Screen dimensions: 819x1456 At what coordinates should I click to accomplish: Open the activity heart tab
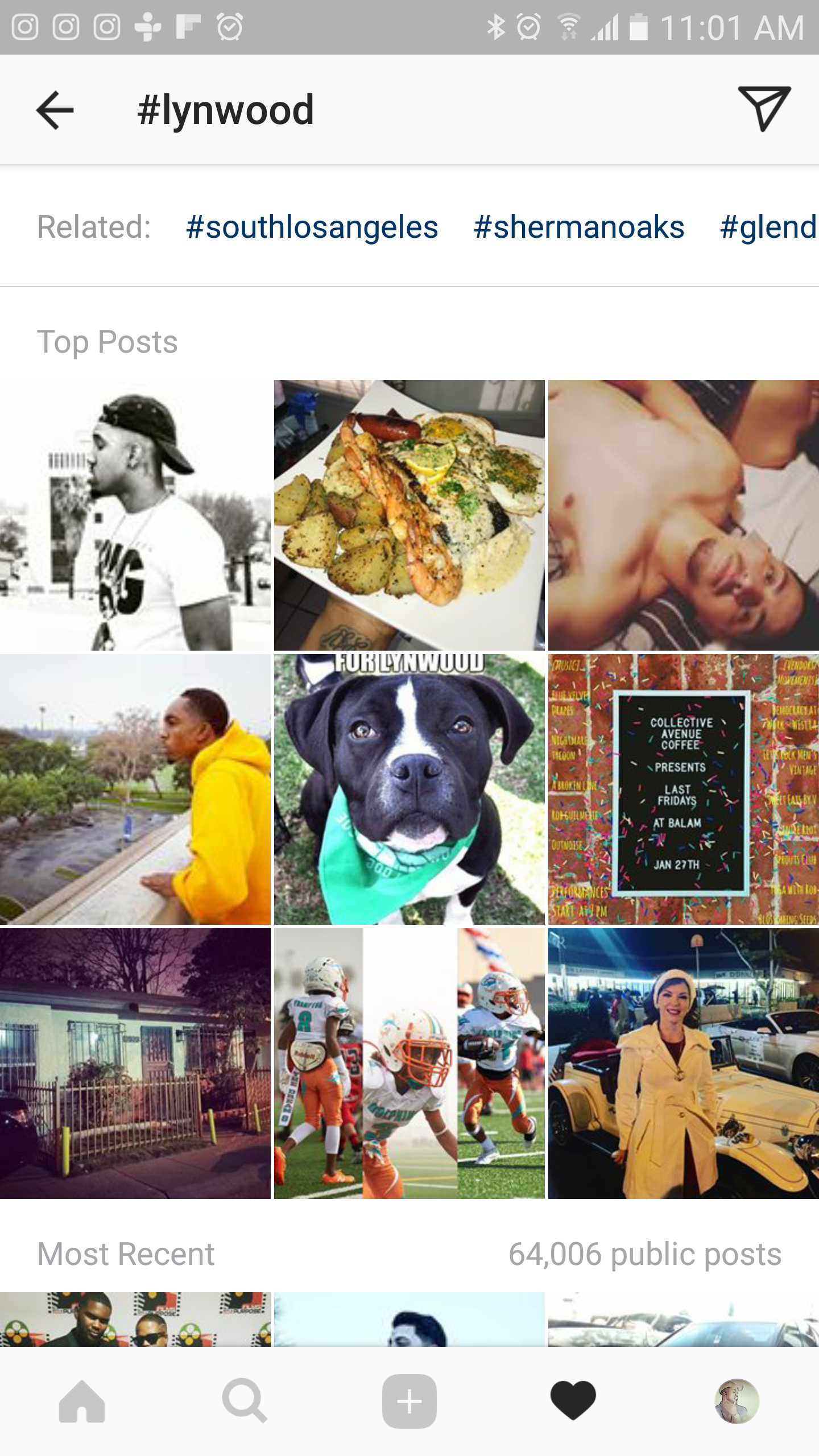point(573,1401)
